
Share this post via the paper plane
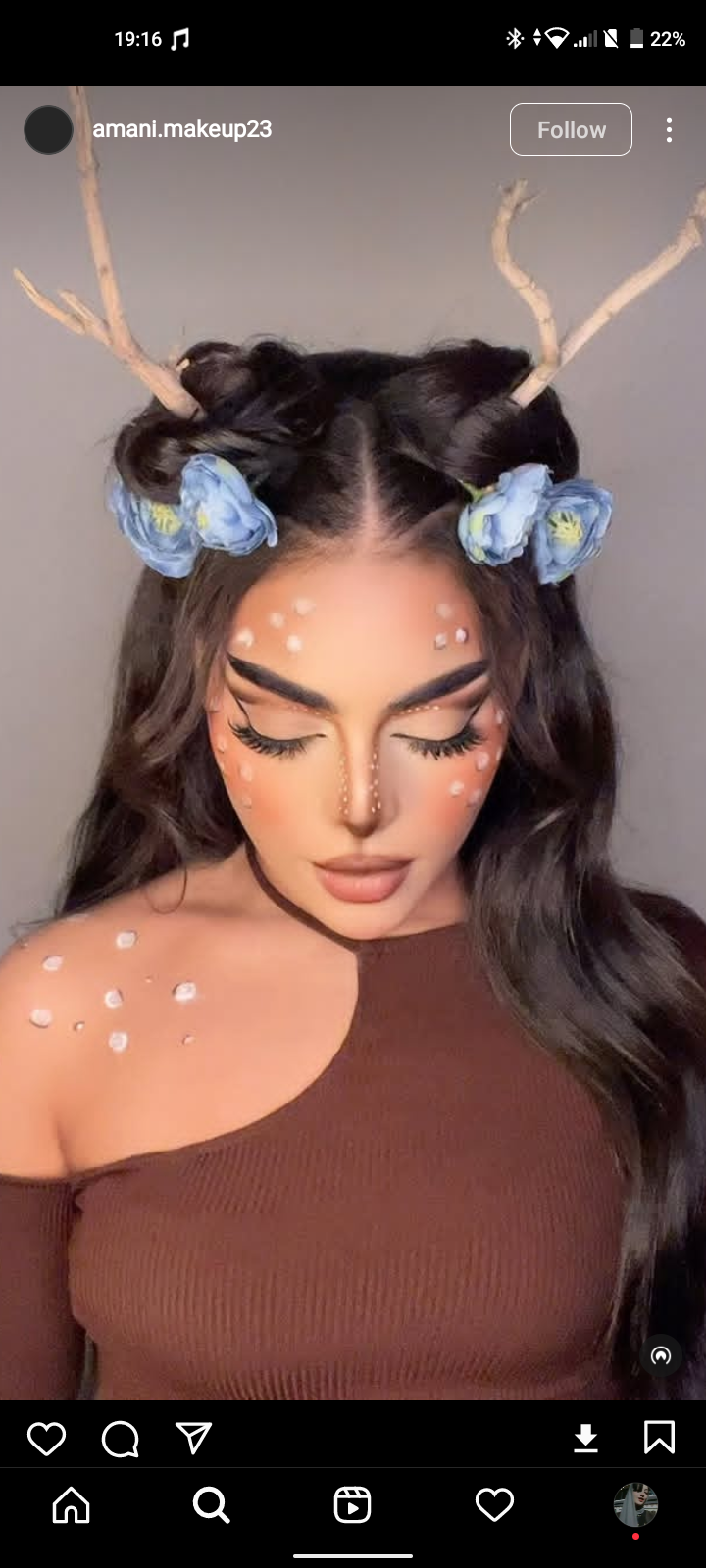pos(193,1439)
